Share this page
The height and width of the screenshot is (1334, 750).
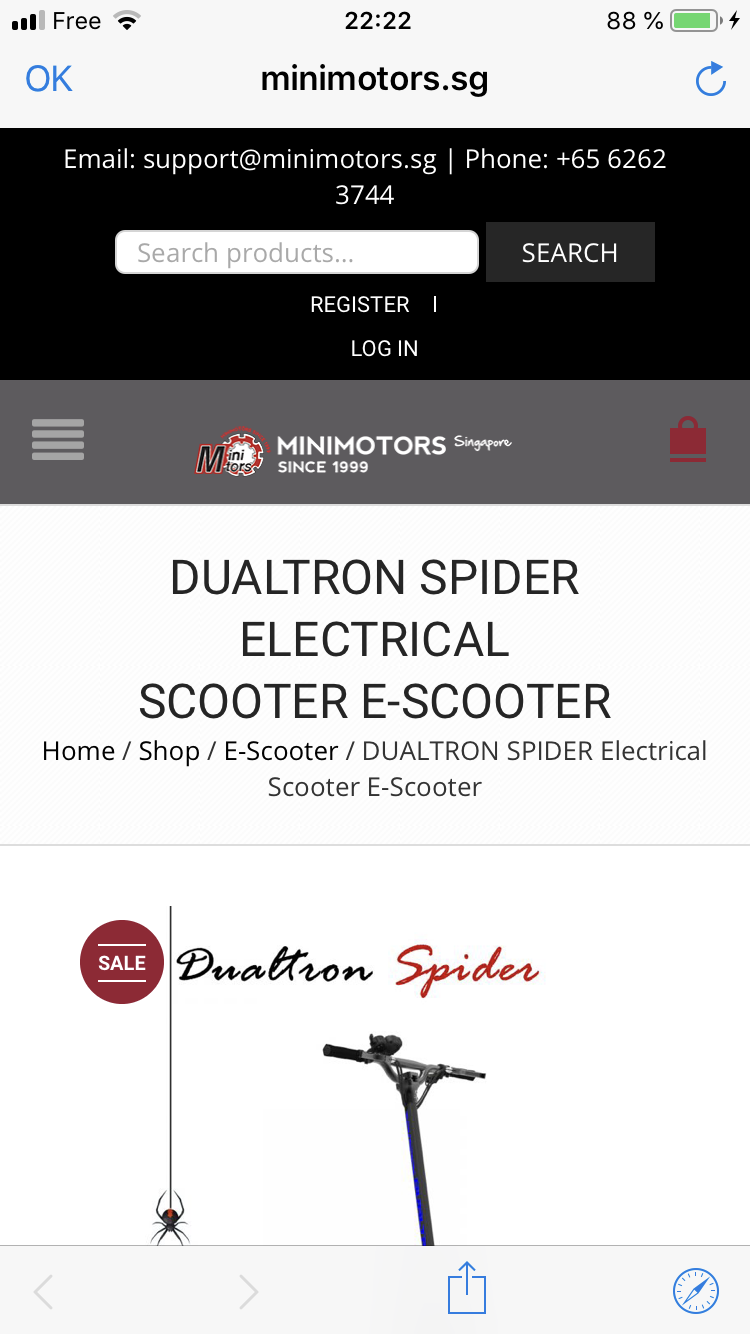pos(466,1288)
